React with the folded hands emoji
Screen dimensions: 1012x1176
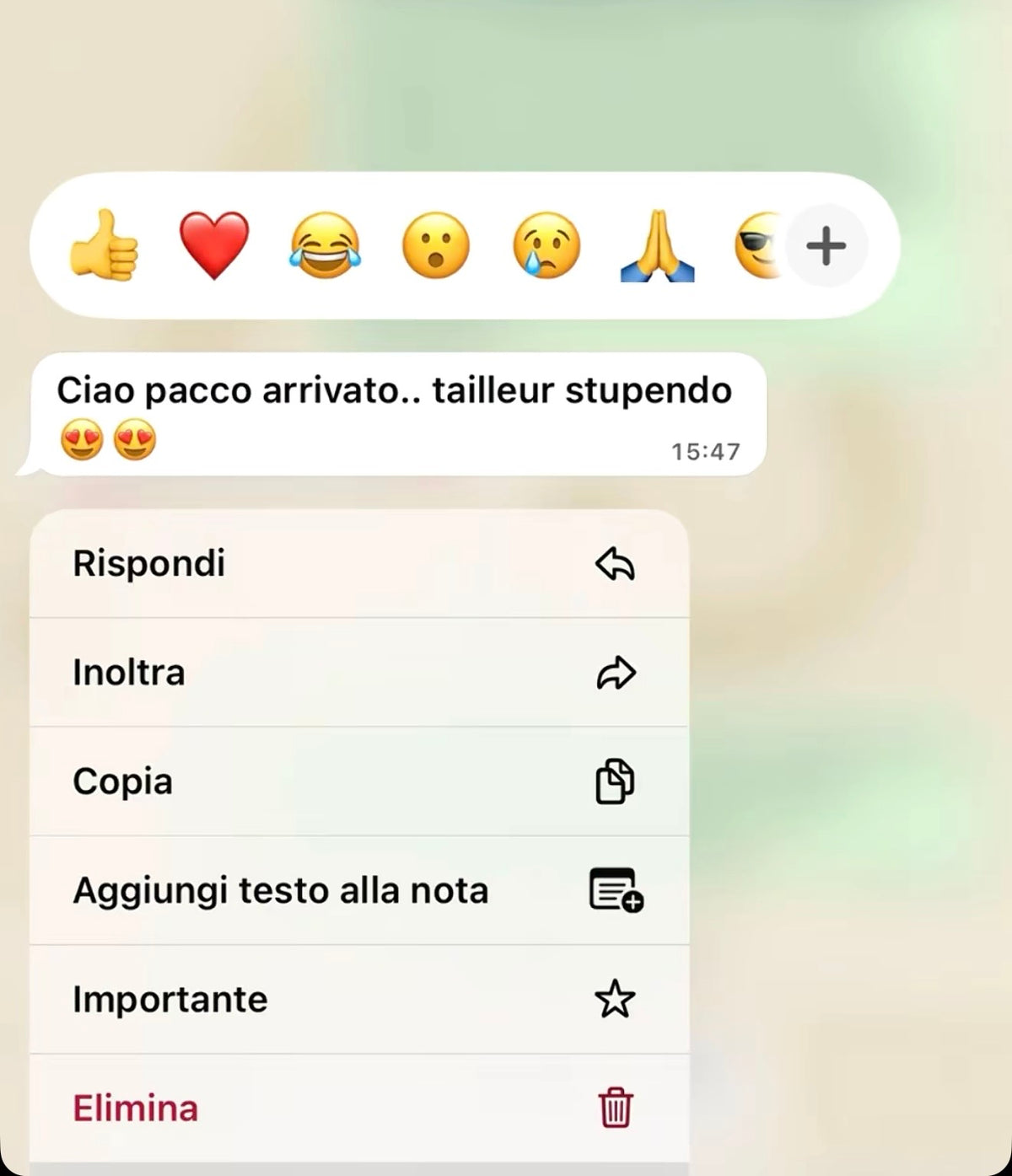pyautogui.click(x=657, y=245)
